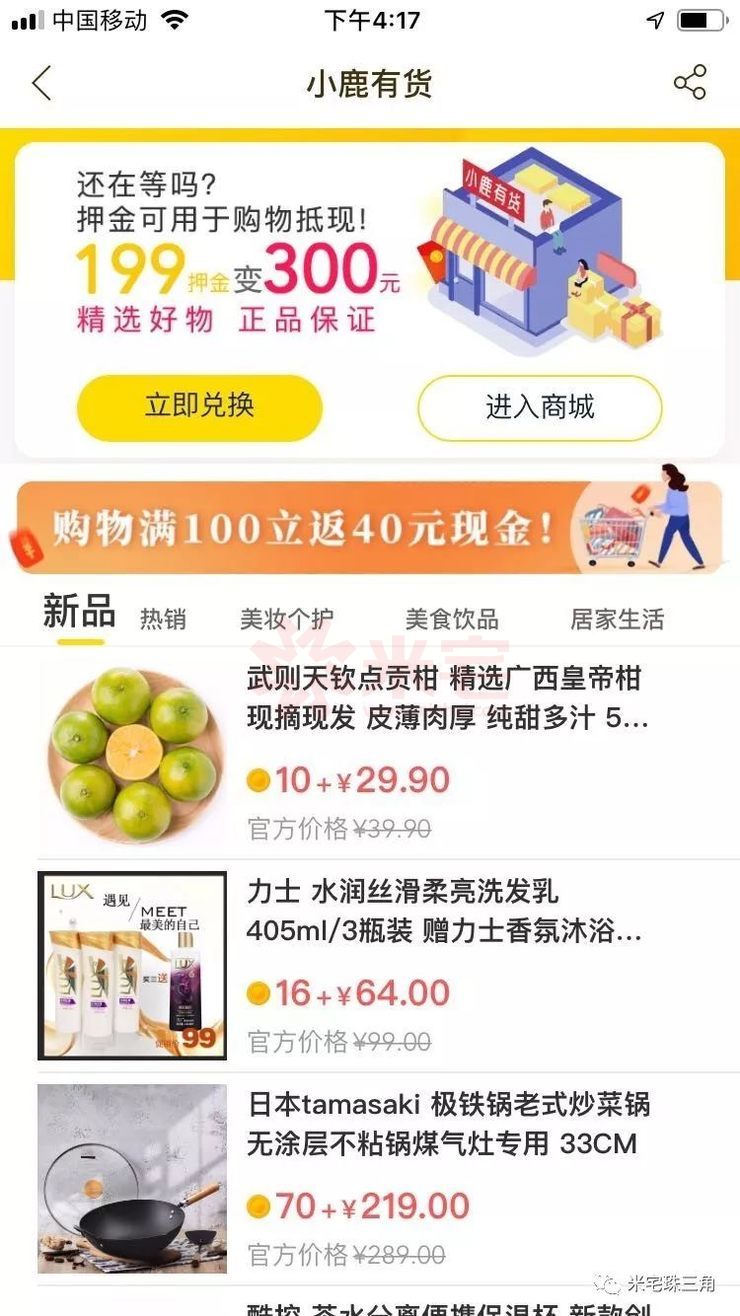The image size is (740, 1316).
Task: Open the 居家生活 tab
Action: pyautogui.click(x=617, y=619)
